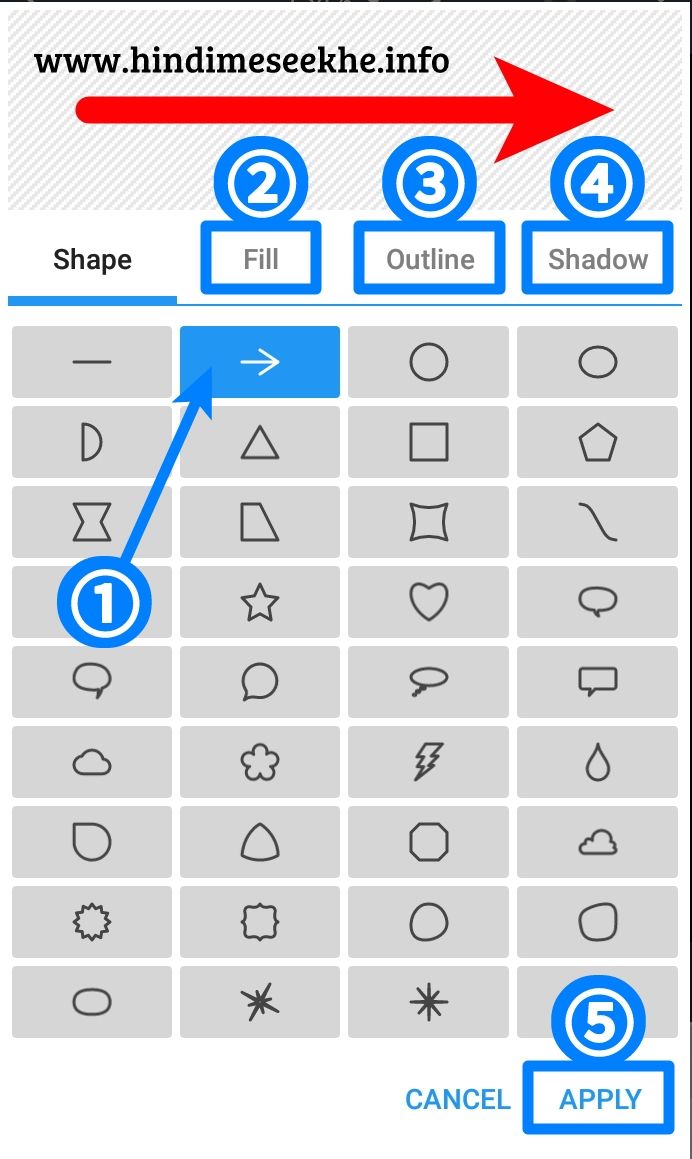Image resolution: width=692 pixels, height=1159 pixels.
Task: Choose the arrow shape
Action: coord(260,362)
